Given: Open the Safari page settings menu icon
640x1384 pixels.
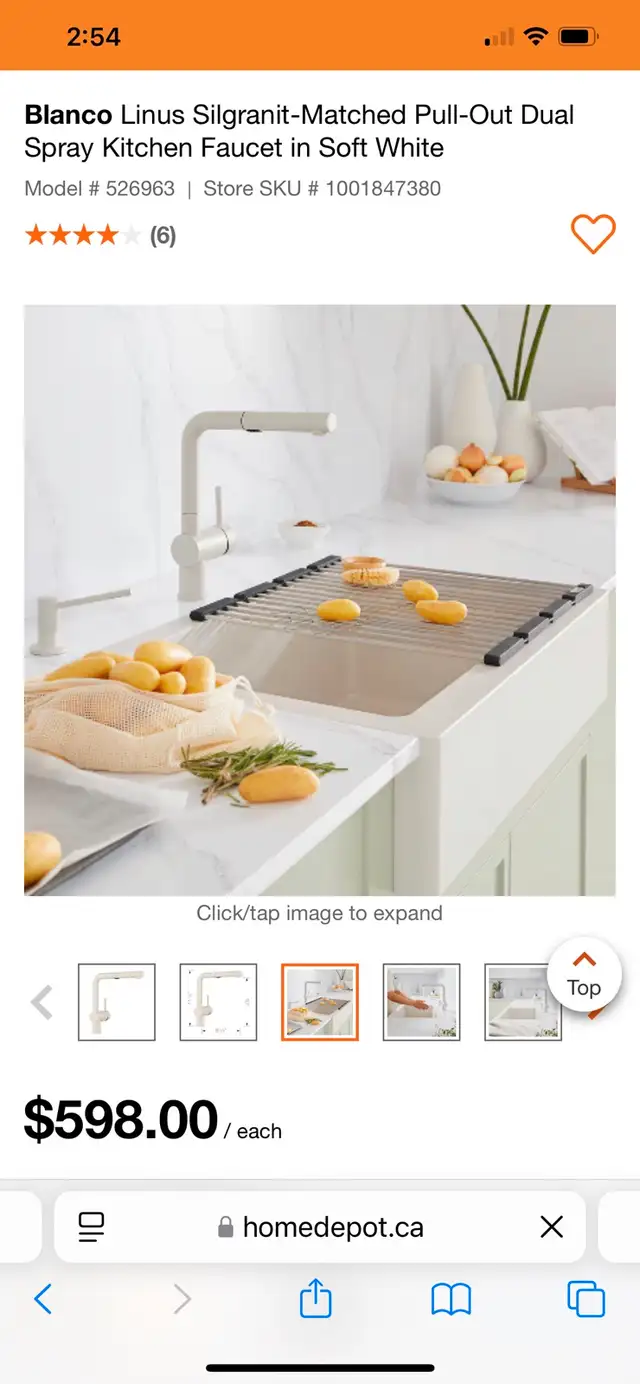Looking at the screenshot, I should tap(92, 1227).
